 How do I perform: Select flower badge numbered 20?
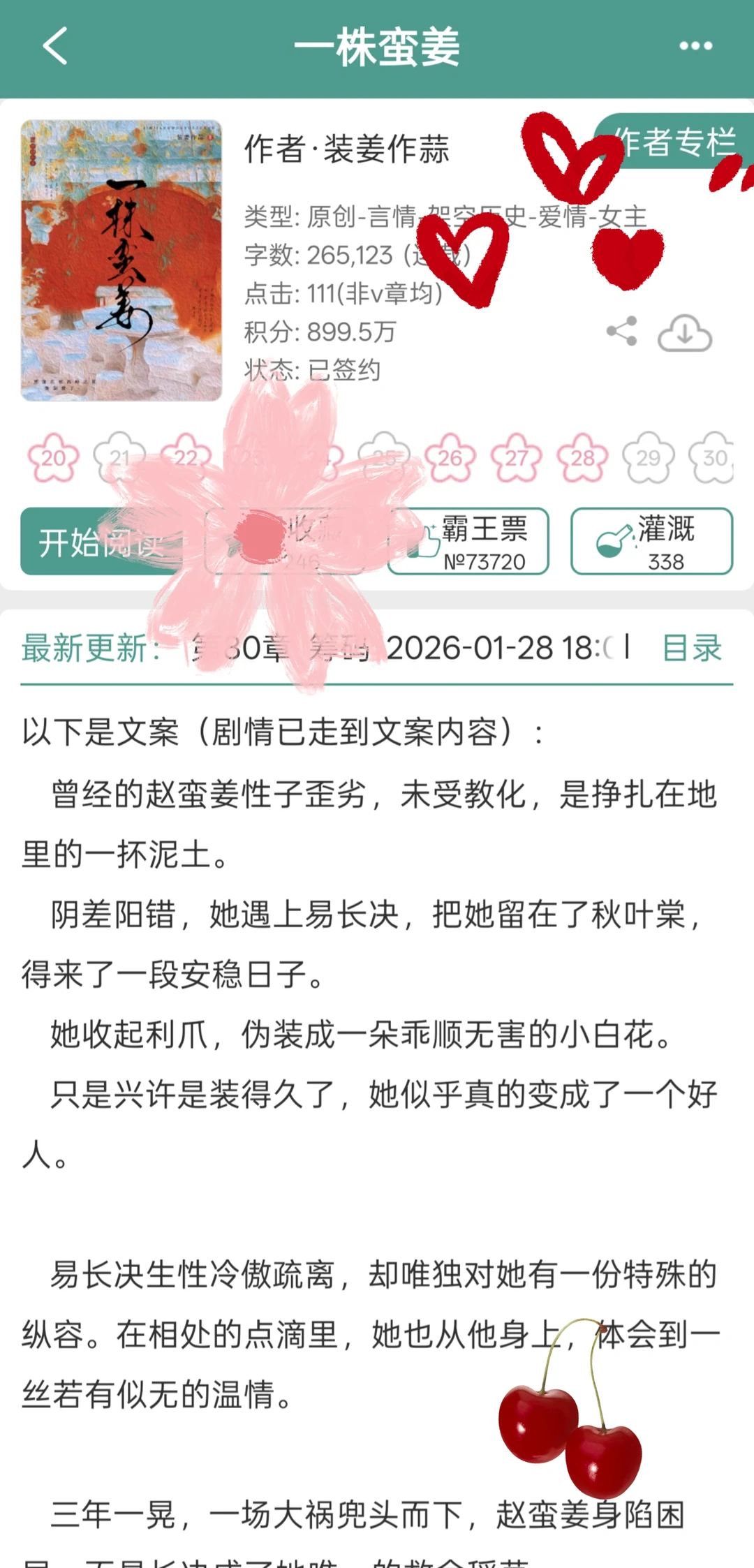click(x=54, y=457)
